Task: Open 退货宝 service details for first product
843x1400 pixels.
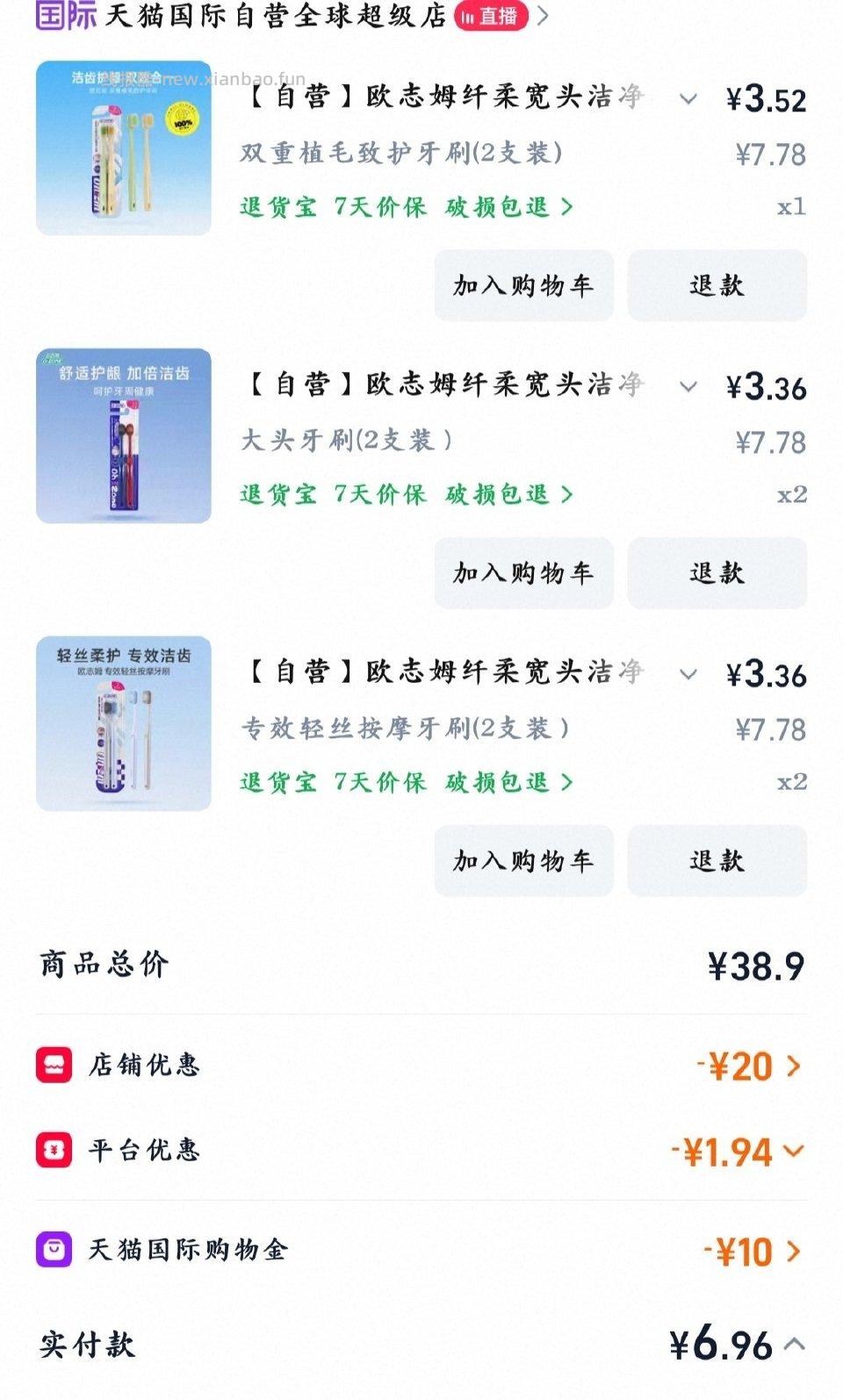Action: 276,206
